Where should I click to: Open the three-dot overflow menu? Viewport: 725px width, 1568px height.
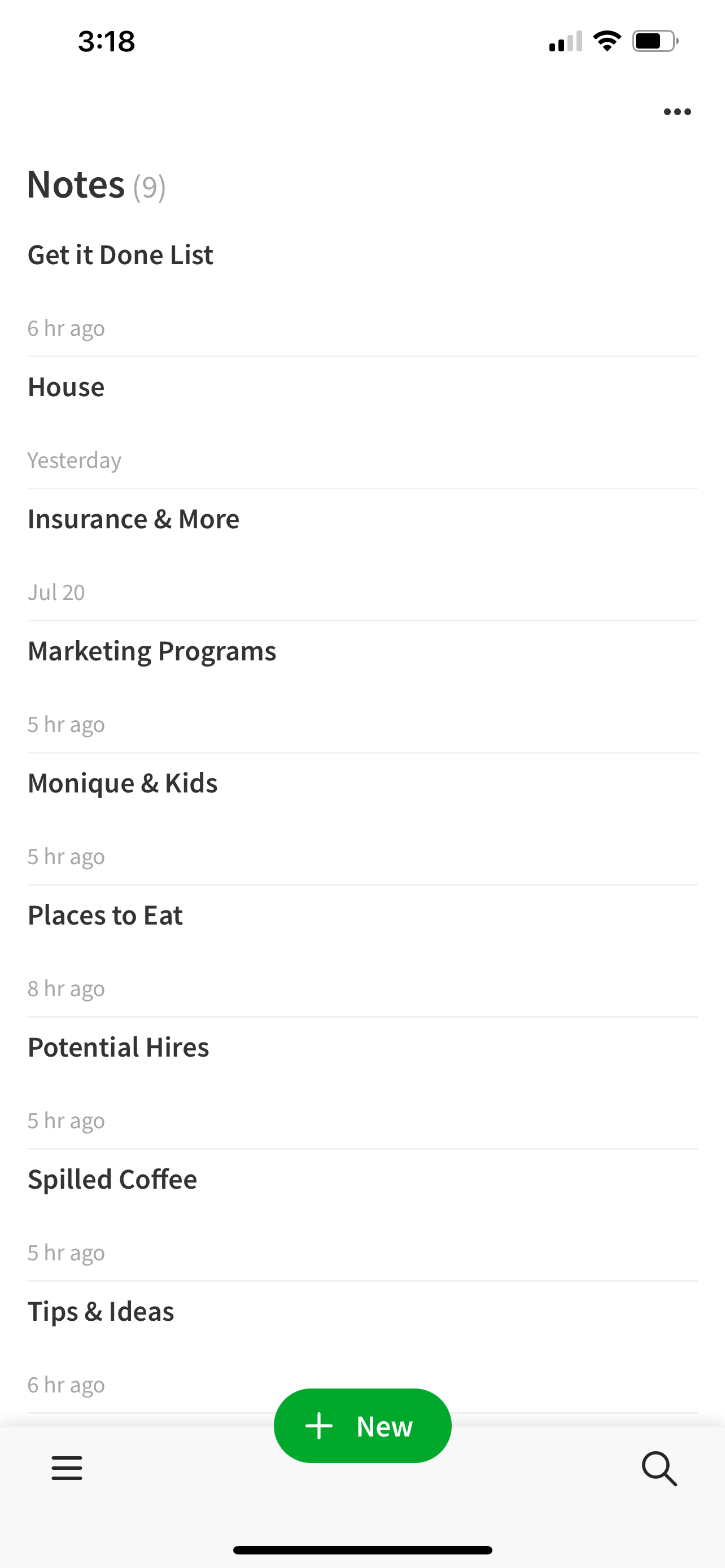pos(677,111)
